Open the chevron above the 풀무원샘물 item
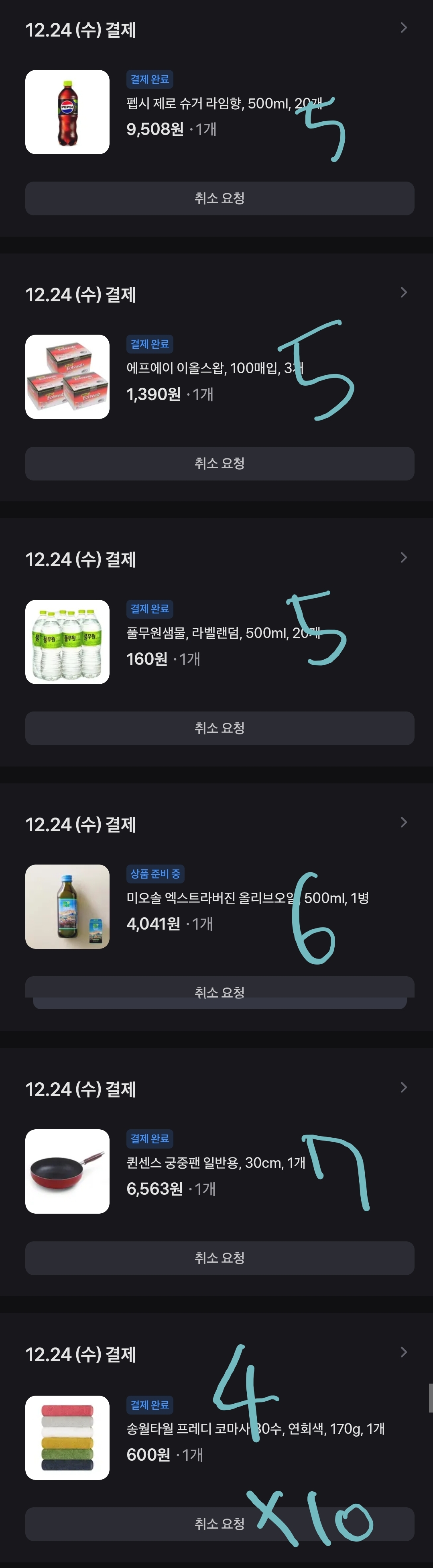This screenshot has height=1568, width=433. click(403, 558)
